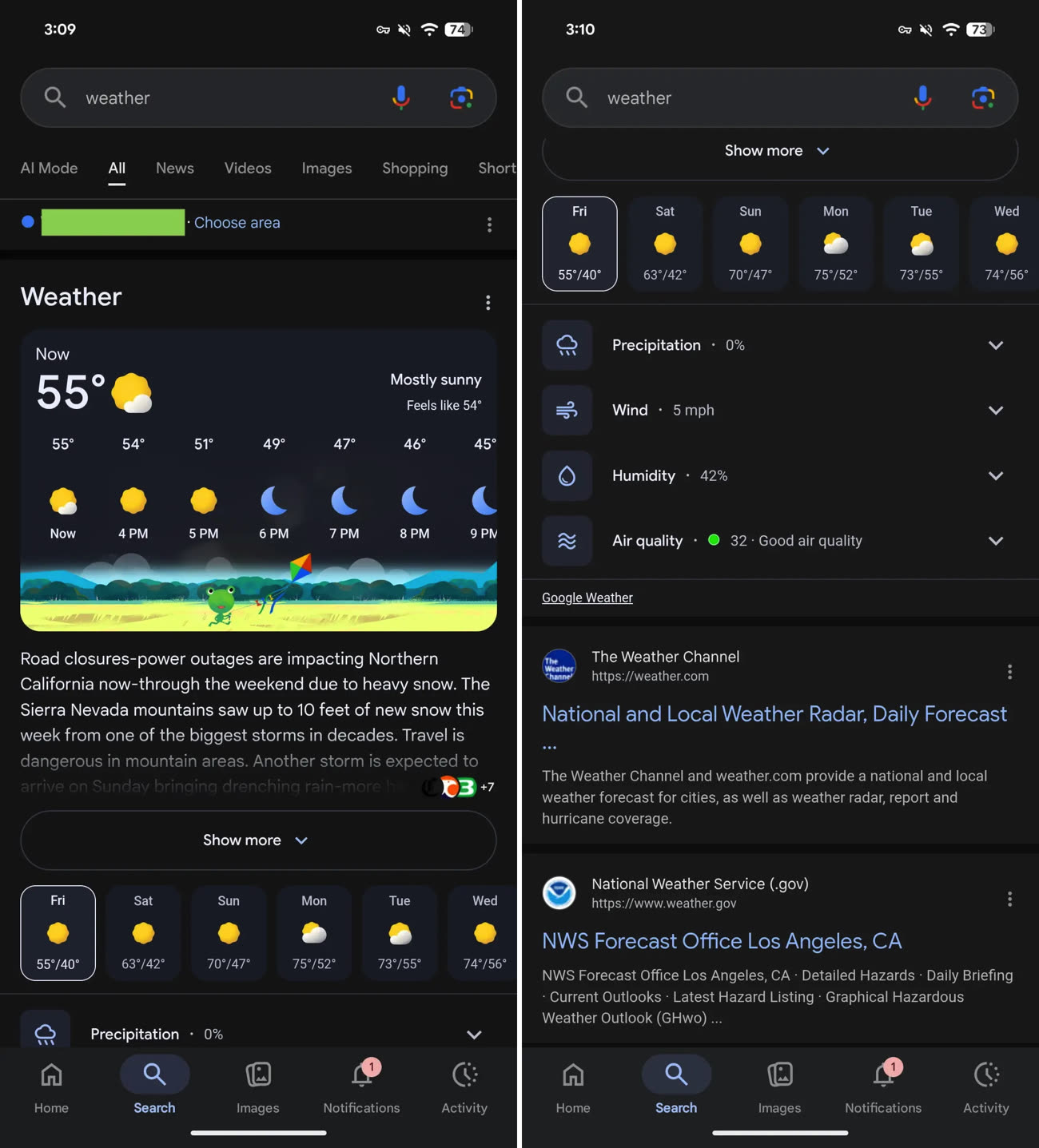Screen dimensions: 1039x1148
Task: Tap the Choose area link
Action: (237, 223)
